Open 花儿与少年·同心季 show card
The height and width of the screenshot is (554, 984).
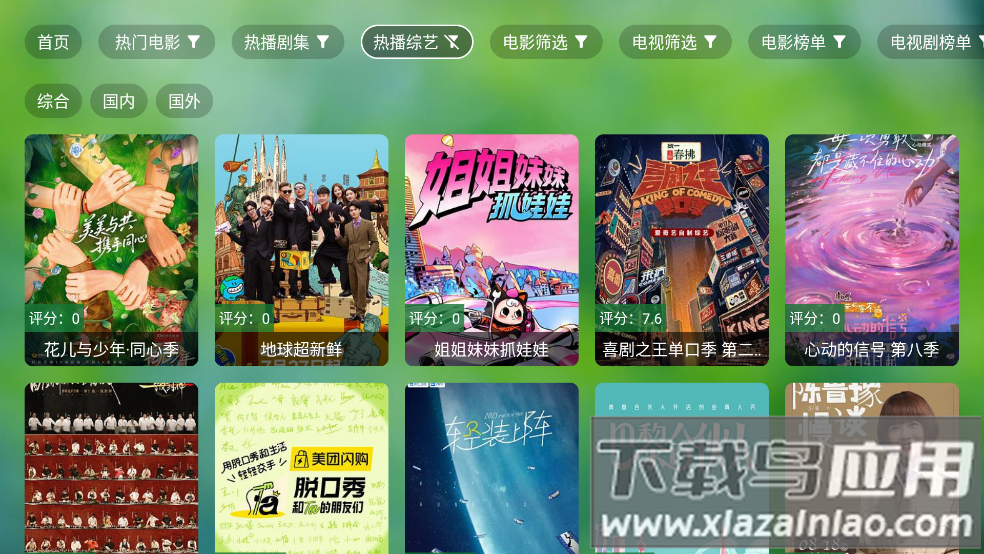tap(111, 250)
